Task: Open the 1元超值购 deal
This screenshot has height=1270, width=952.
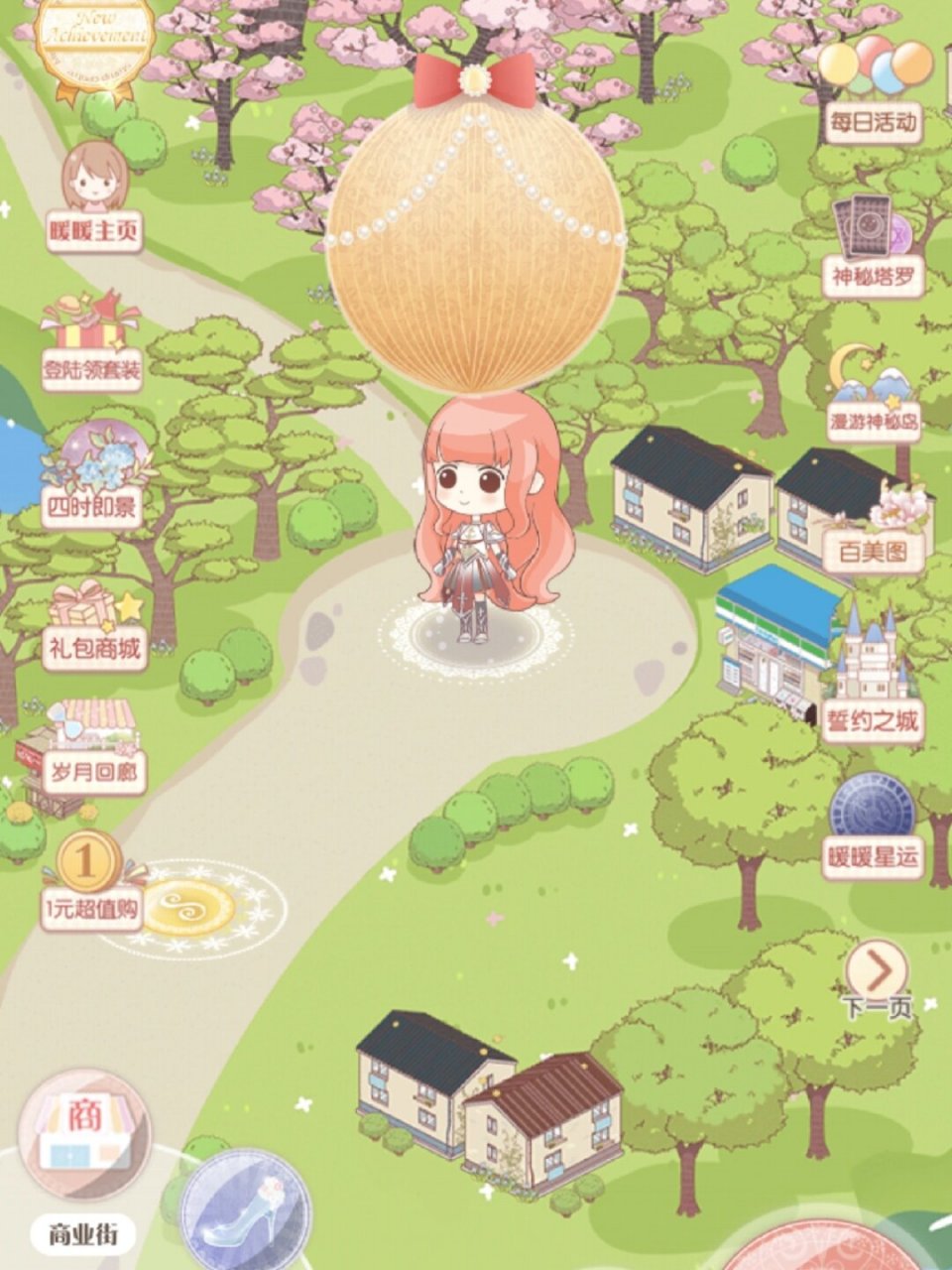Action: 92,881
